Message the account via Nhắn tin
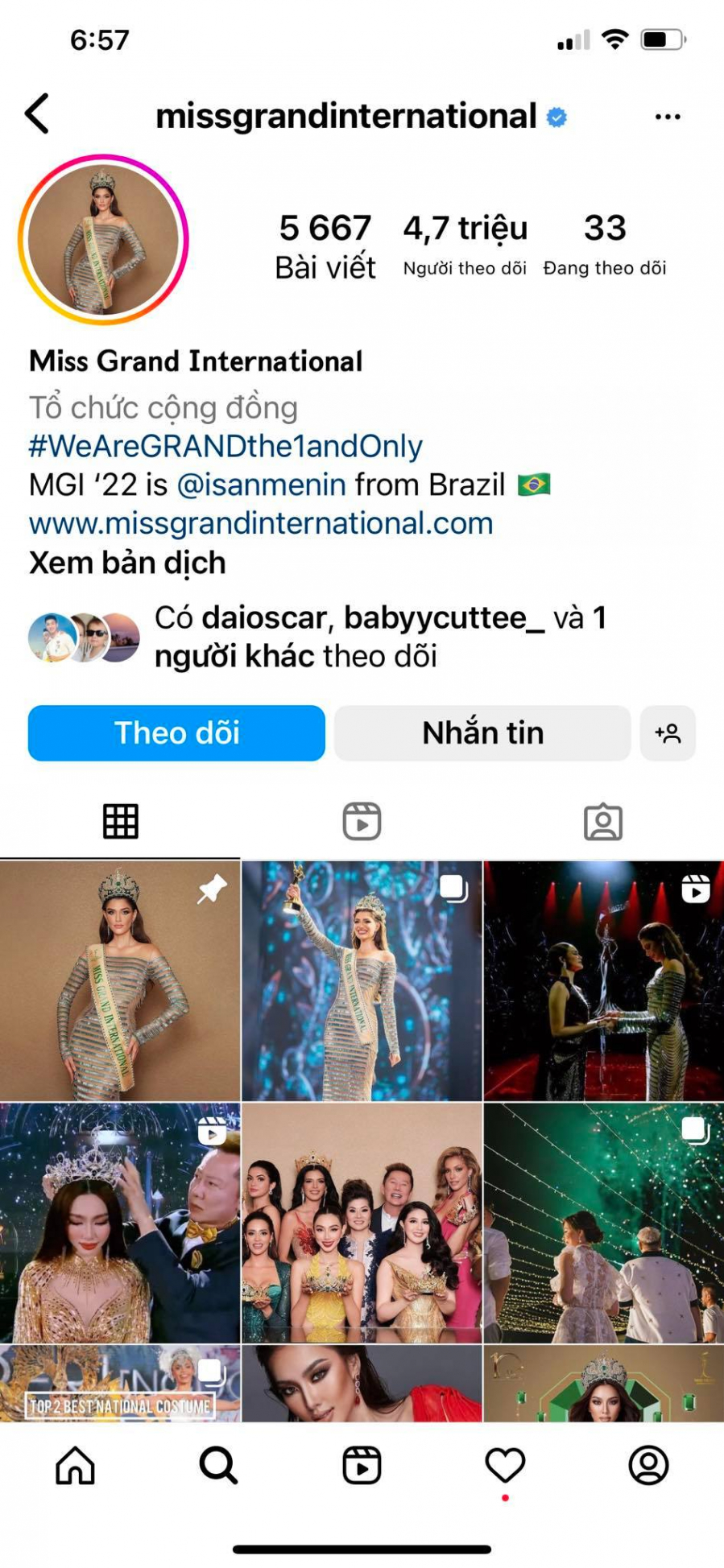 [482, 732]
